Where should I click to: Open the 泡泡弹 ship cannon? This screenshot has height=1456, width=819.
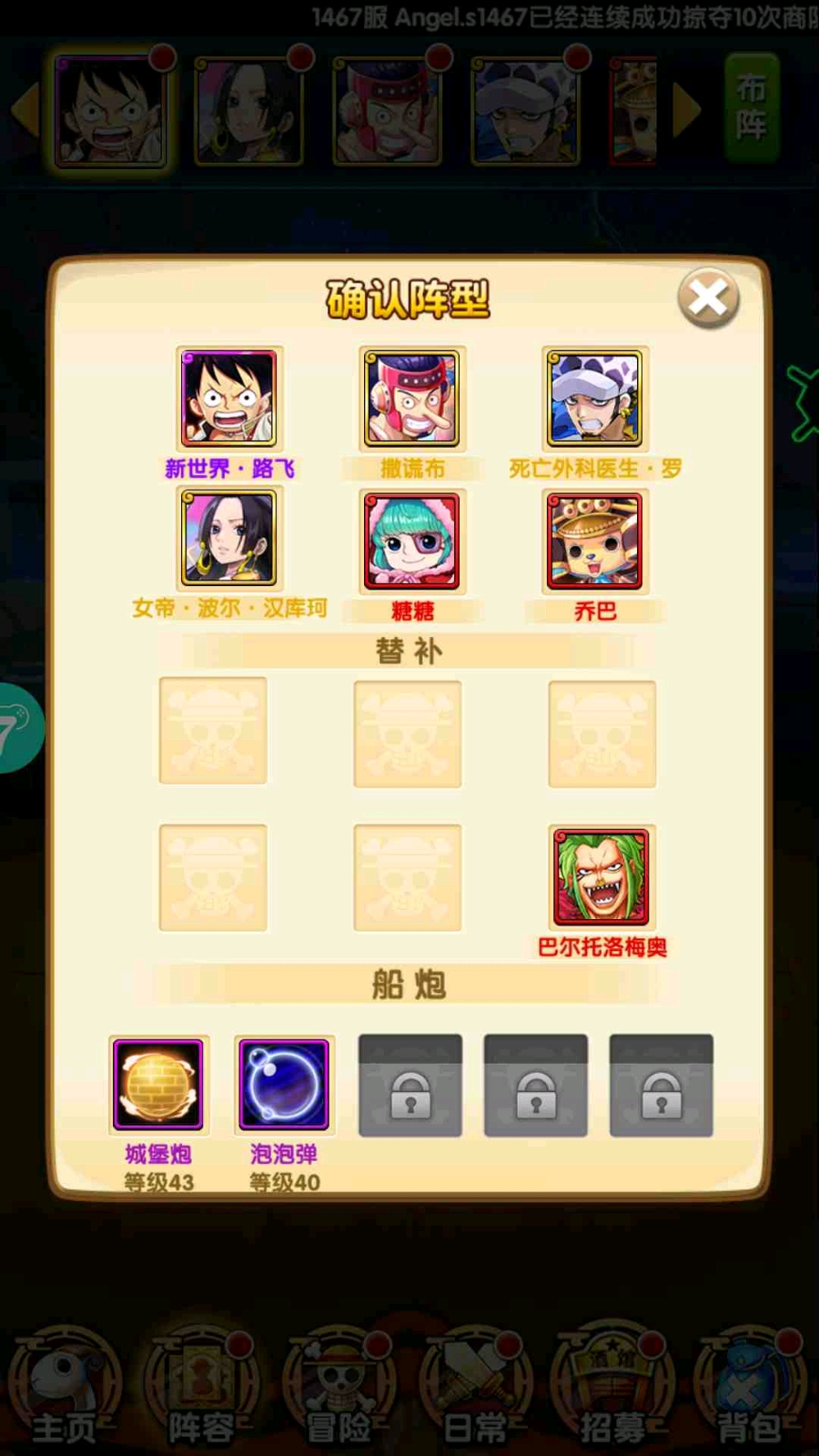[284, 1085]
